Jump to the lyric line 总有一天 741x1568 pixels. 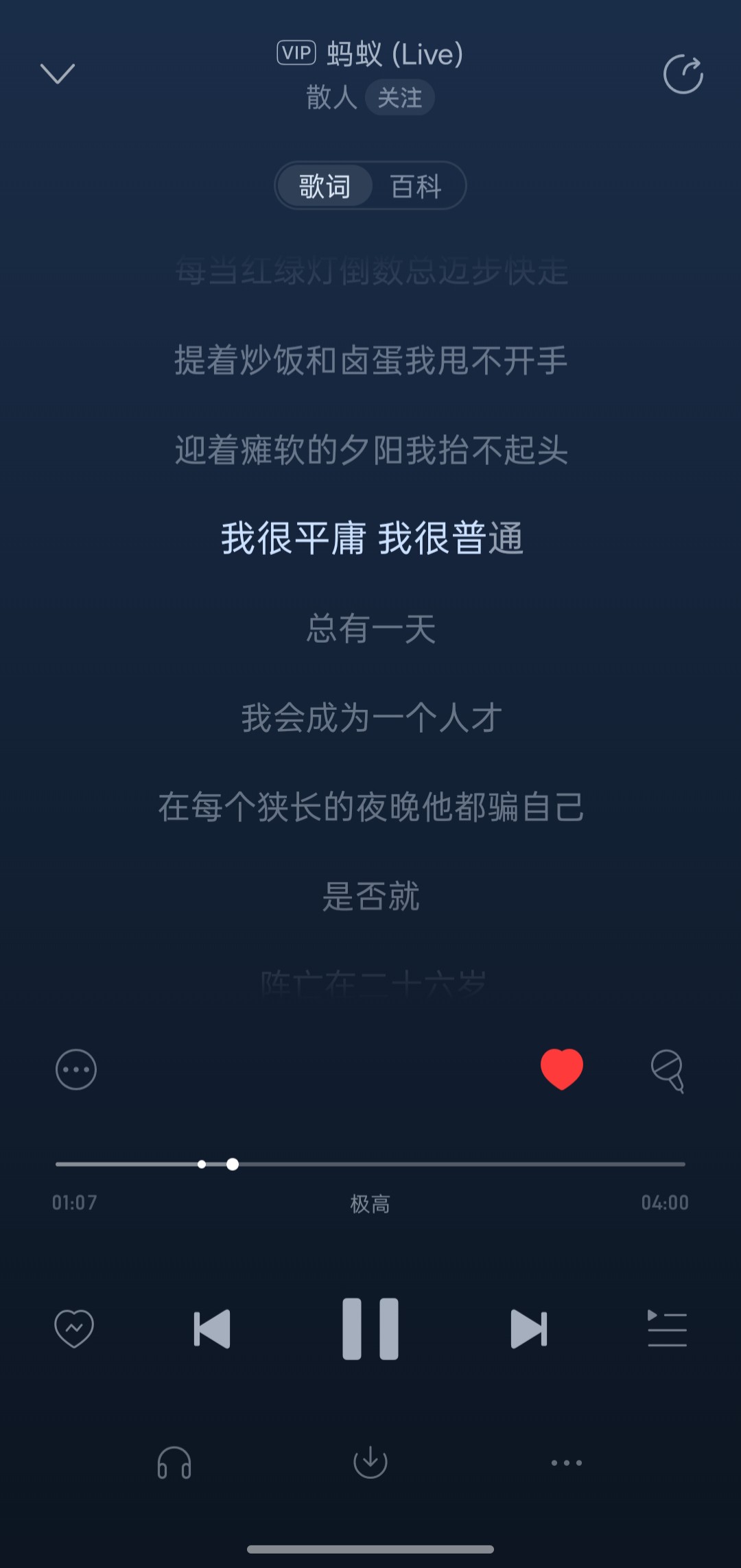tap(370, 628)
